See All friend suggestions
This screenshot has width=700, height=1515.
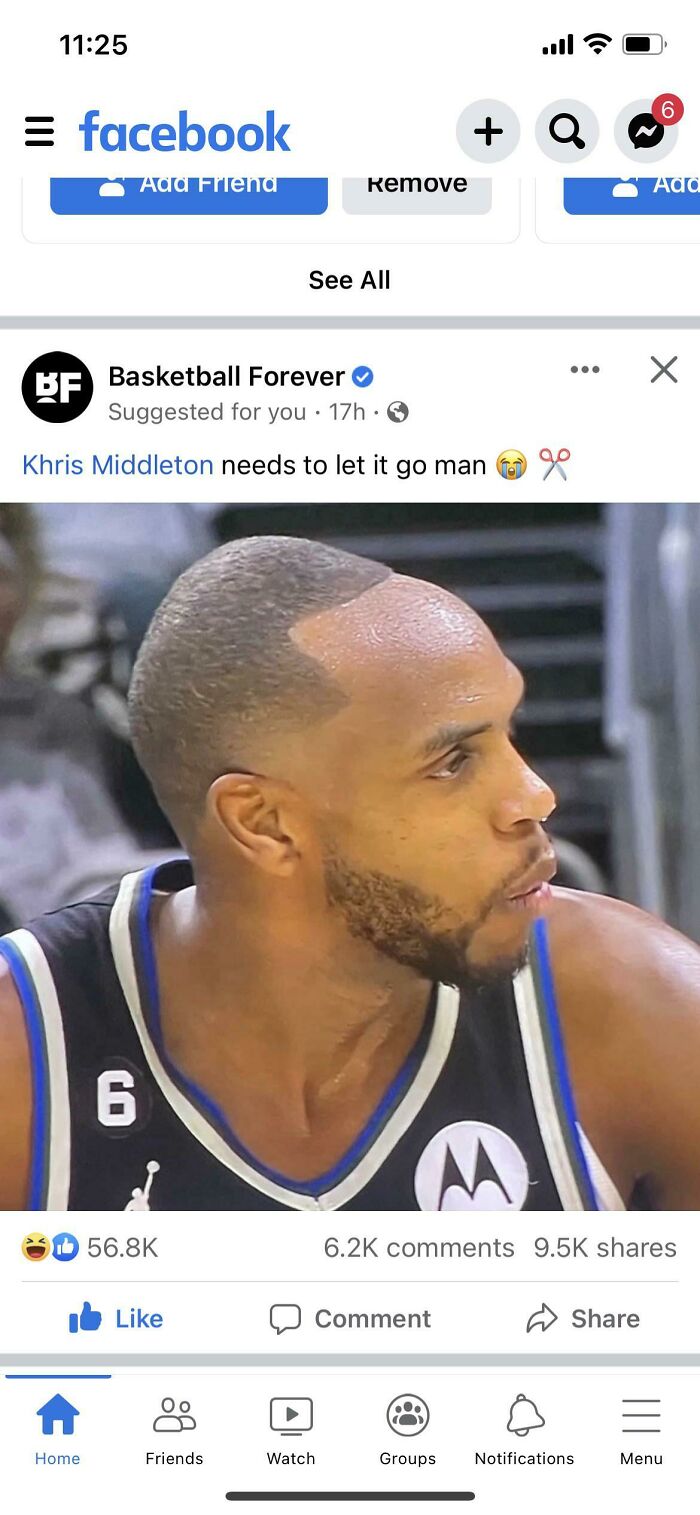[x=349, y=280]
